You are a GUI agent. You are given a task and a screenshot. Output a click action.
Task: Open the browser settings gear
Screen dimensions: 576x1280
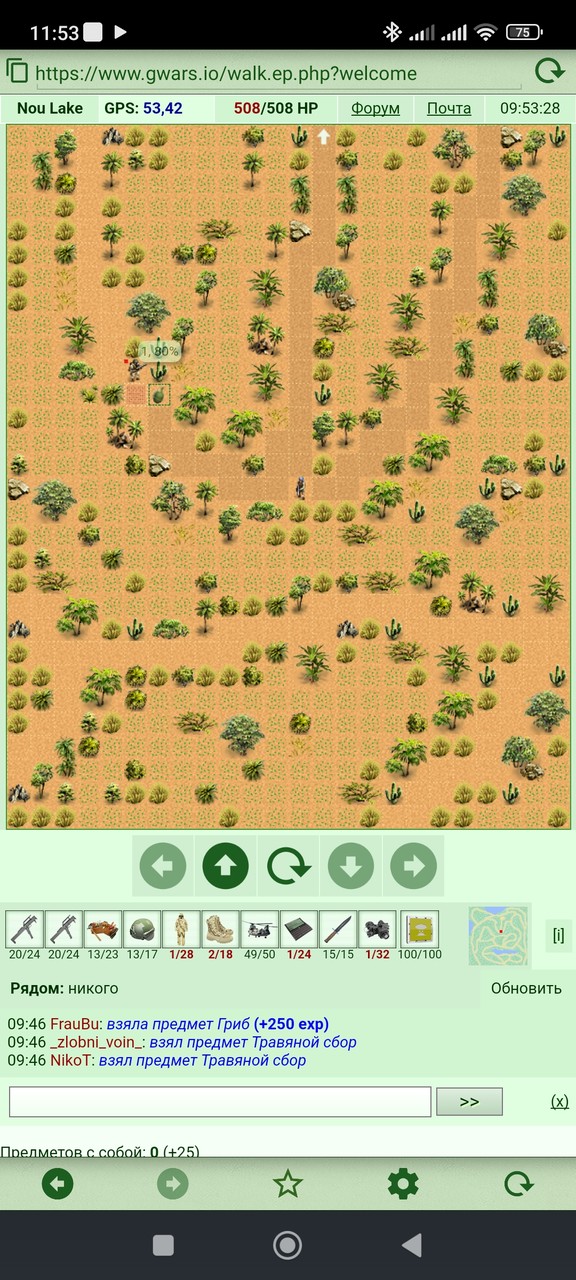coord(403,1184)
